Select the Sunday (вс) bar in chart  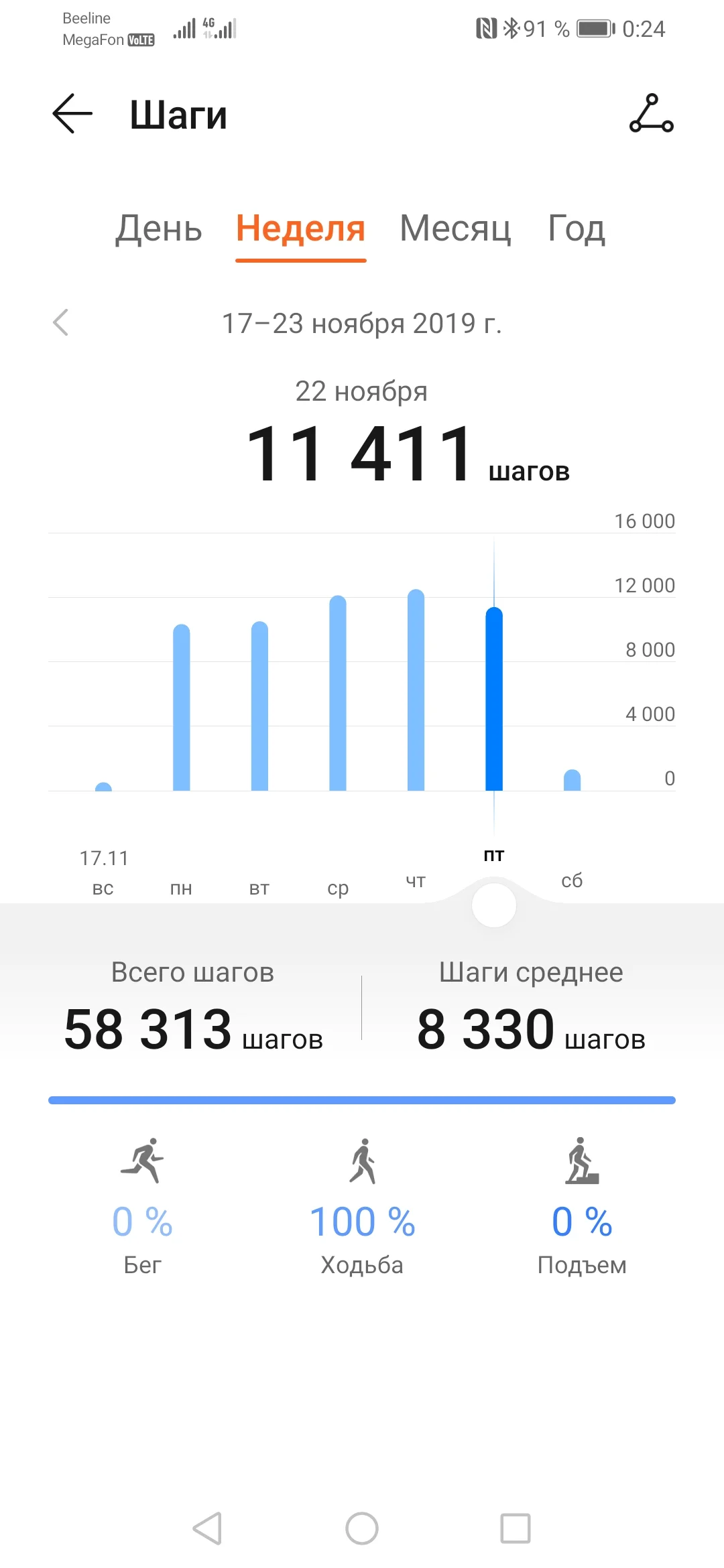tap(103, 786)
